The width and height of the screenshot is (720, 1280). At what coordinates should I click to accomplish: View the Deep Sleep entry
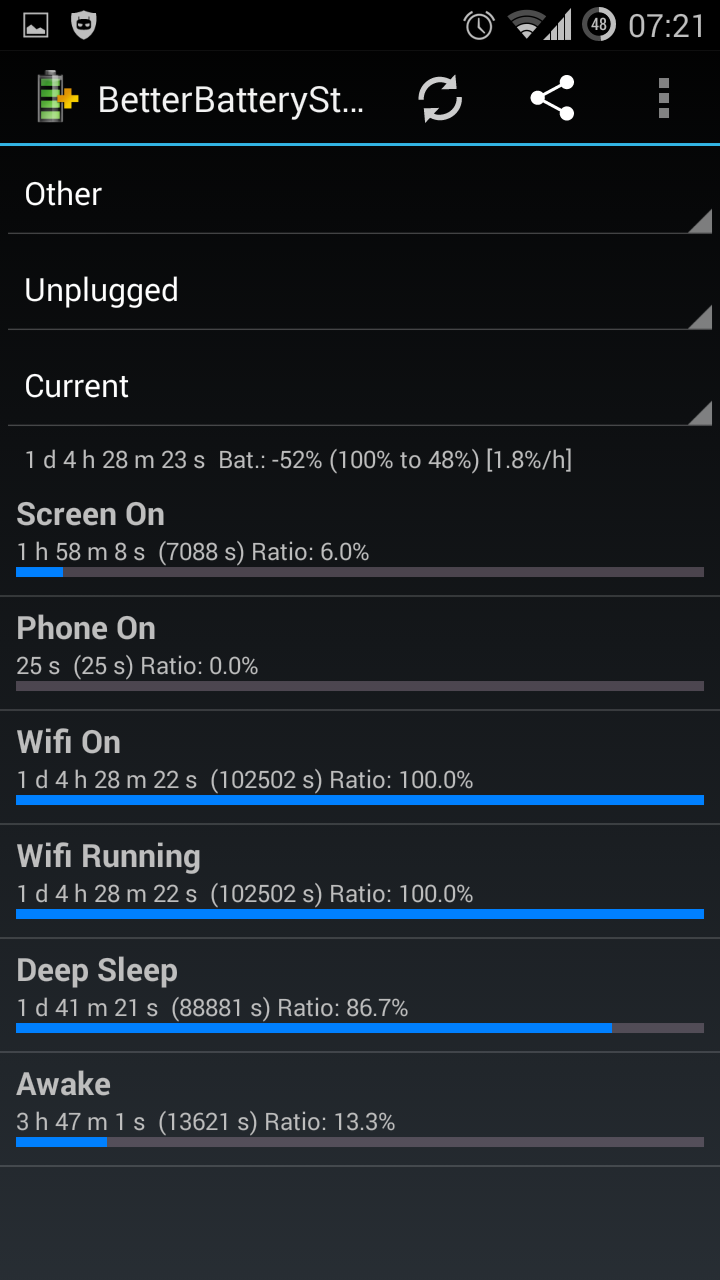click(360, 995)
